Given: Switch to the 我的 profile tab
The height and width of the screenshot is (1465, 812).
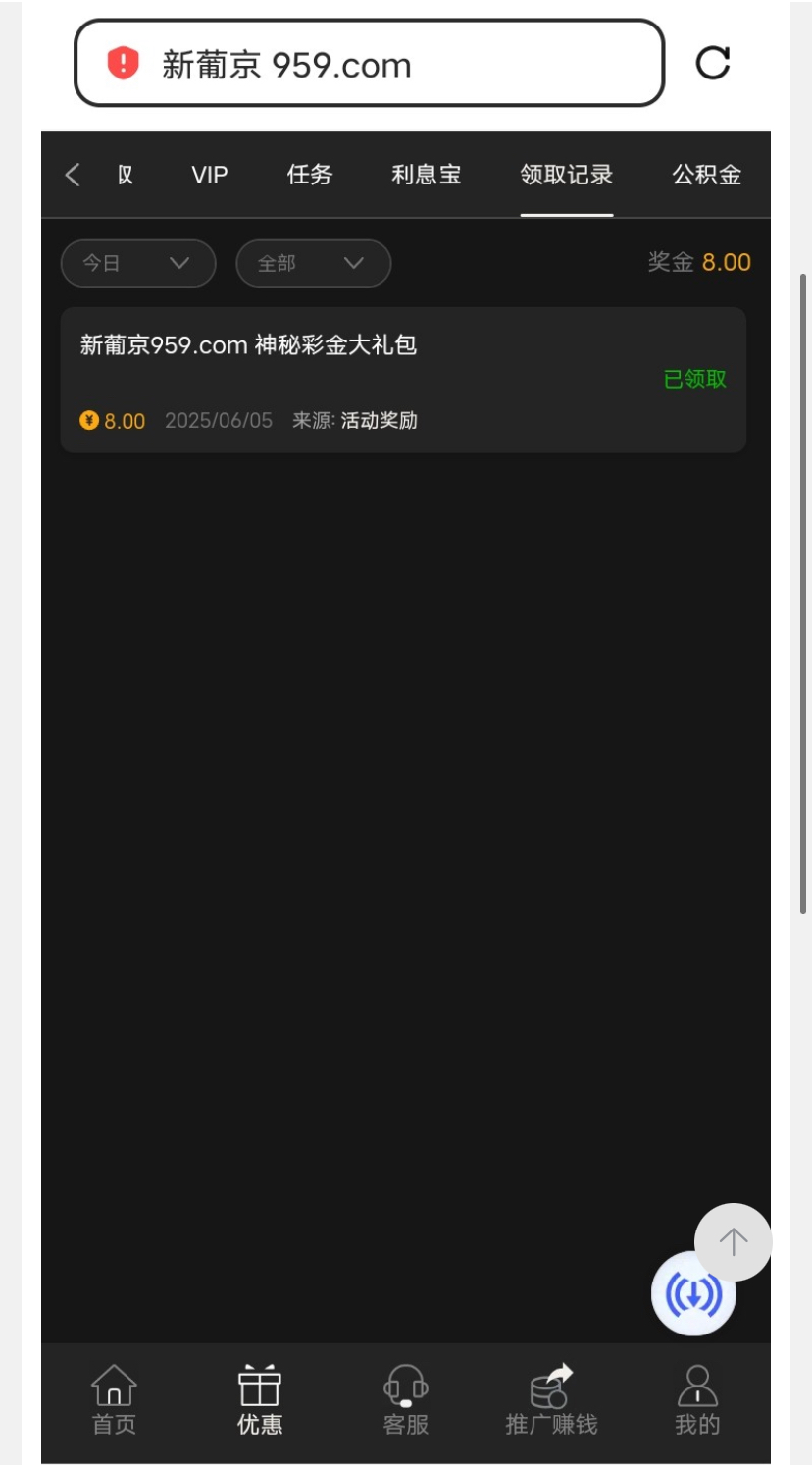Looking at the screenshot, I should click(x=697, y=1400).
